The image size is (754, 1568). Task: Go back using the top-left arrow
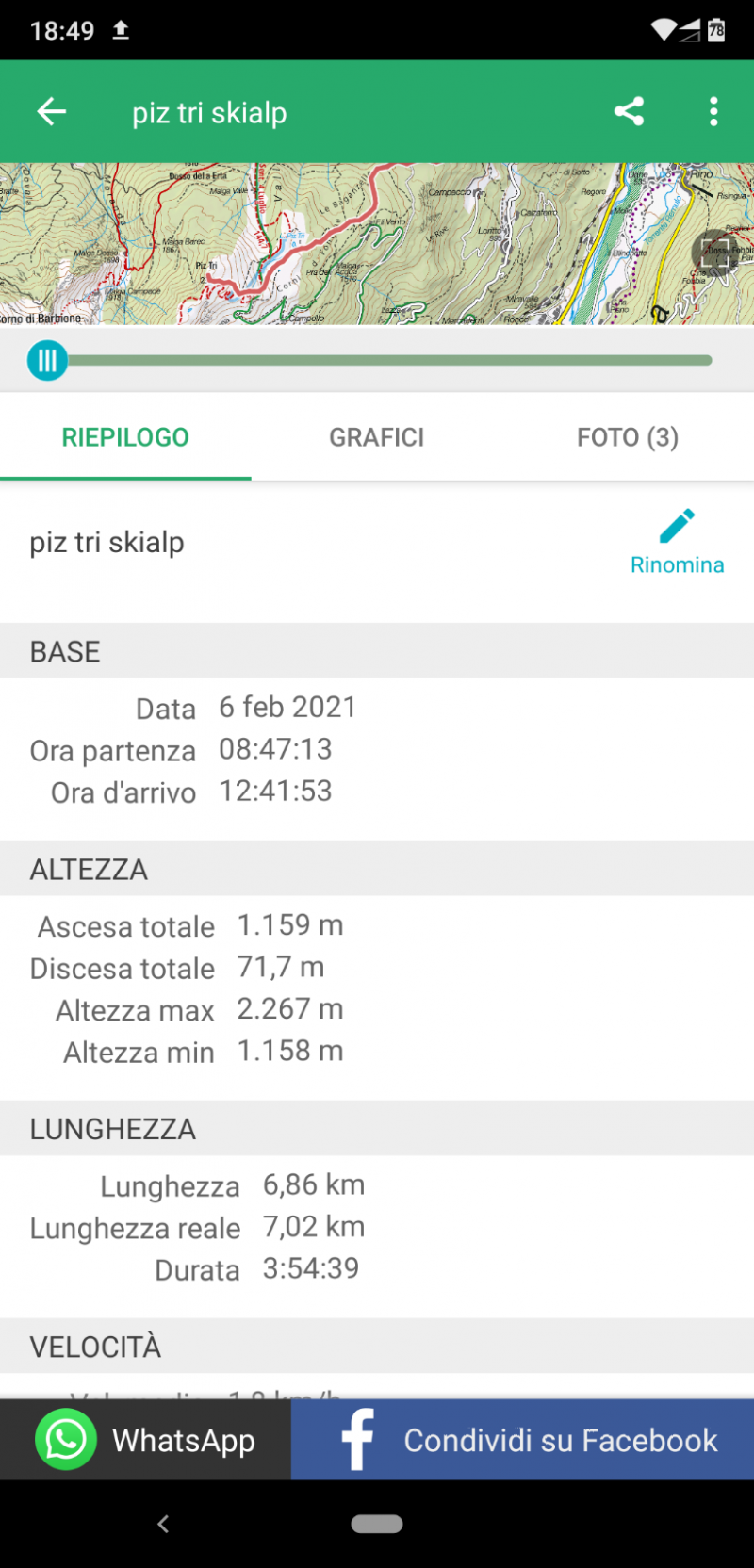pyautogui.click(x=51, y=112)
